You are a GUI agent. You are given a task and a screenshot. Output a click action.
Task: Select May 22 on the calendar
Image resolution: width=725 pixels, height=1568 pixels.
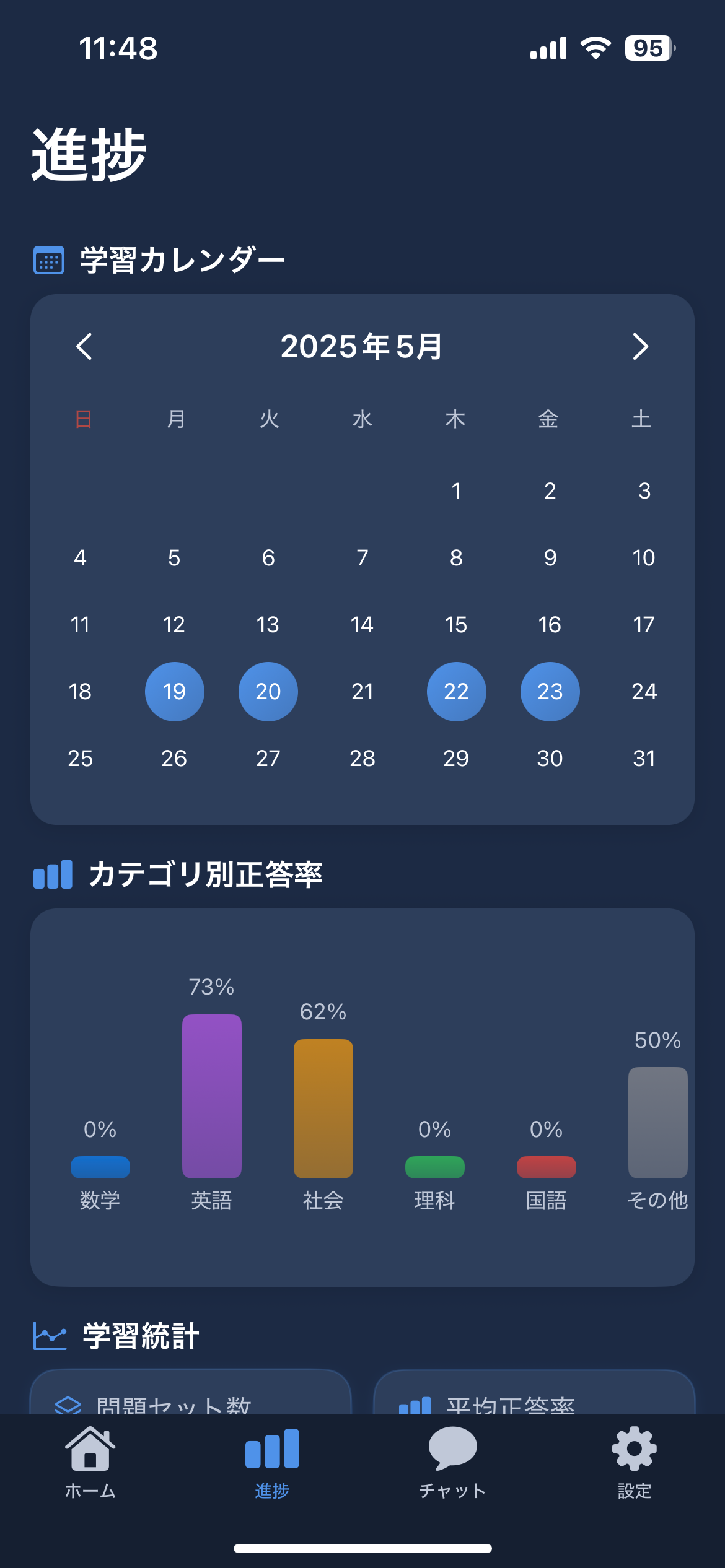456,691
